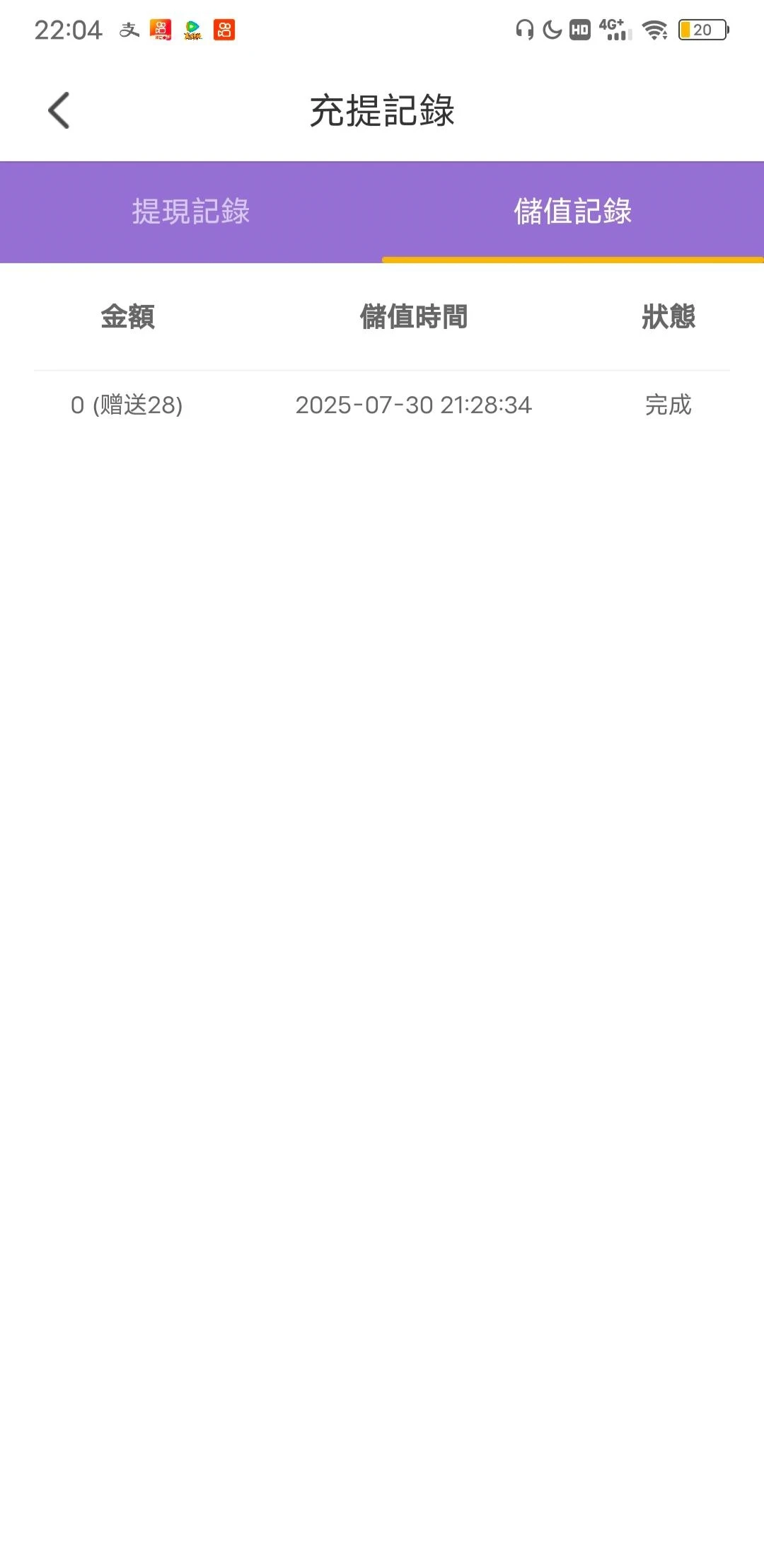
Task: Tap the Wi-Fi status icon
Action: pos(654,31)
